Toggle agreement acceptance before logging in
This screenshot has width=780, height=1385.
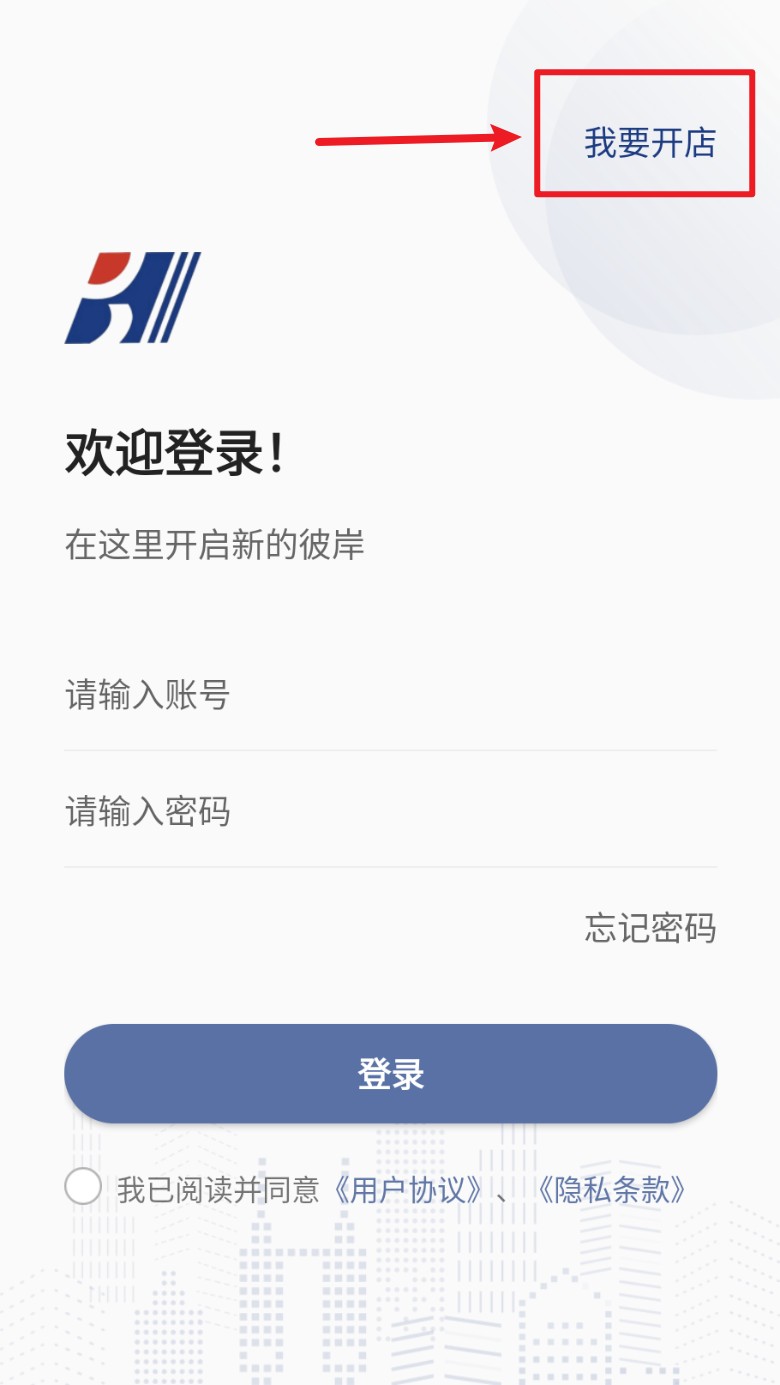pos(80,1190)
